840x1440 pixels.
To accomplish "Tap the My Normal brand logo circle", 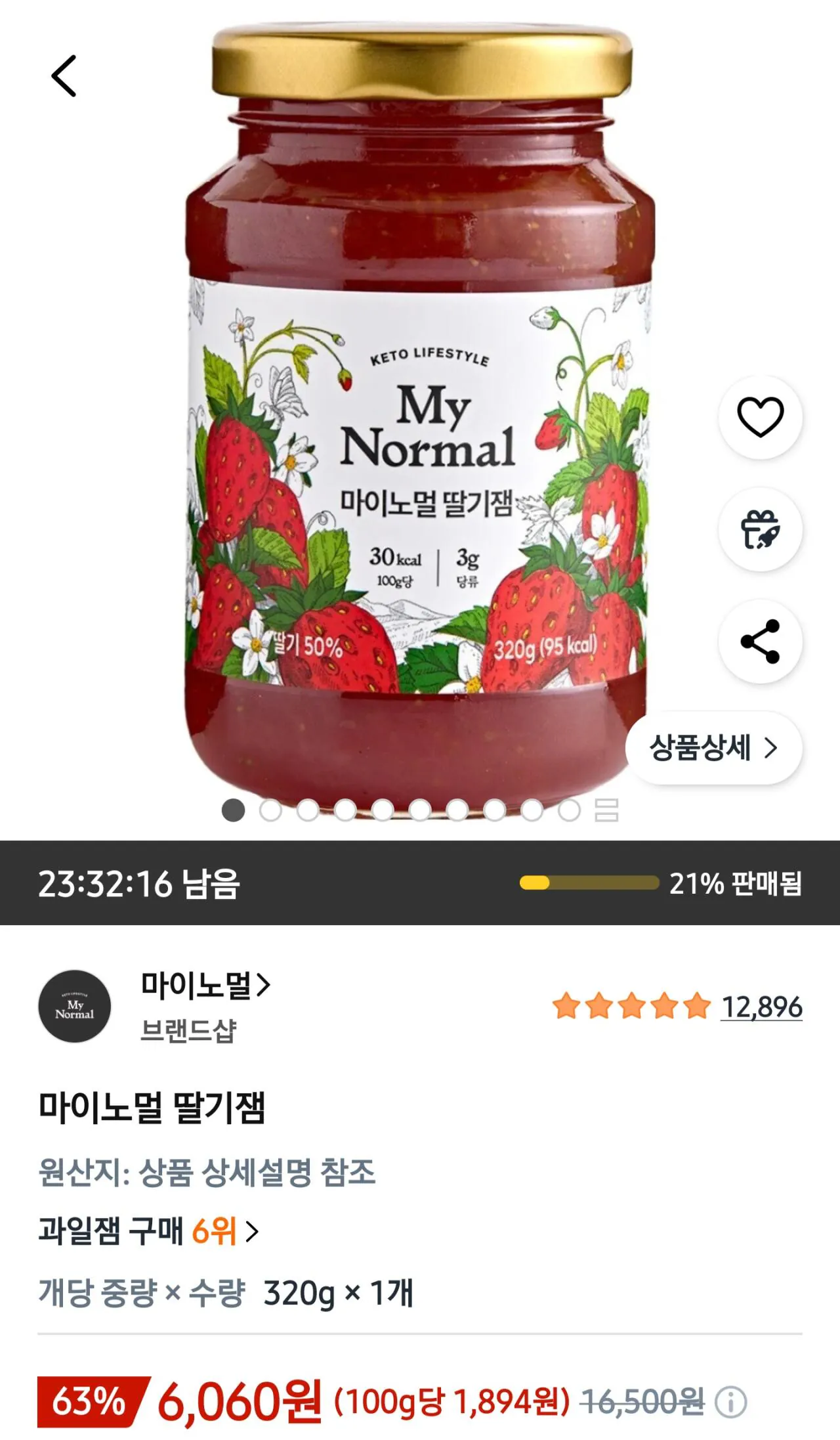I will (x=75, y=1007).
